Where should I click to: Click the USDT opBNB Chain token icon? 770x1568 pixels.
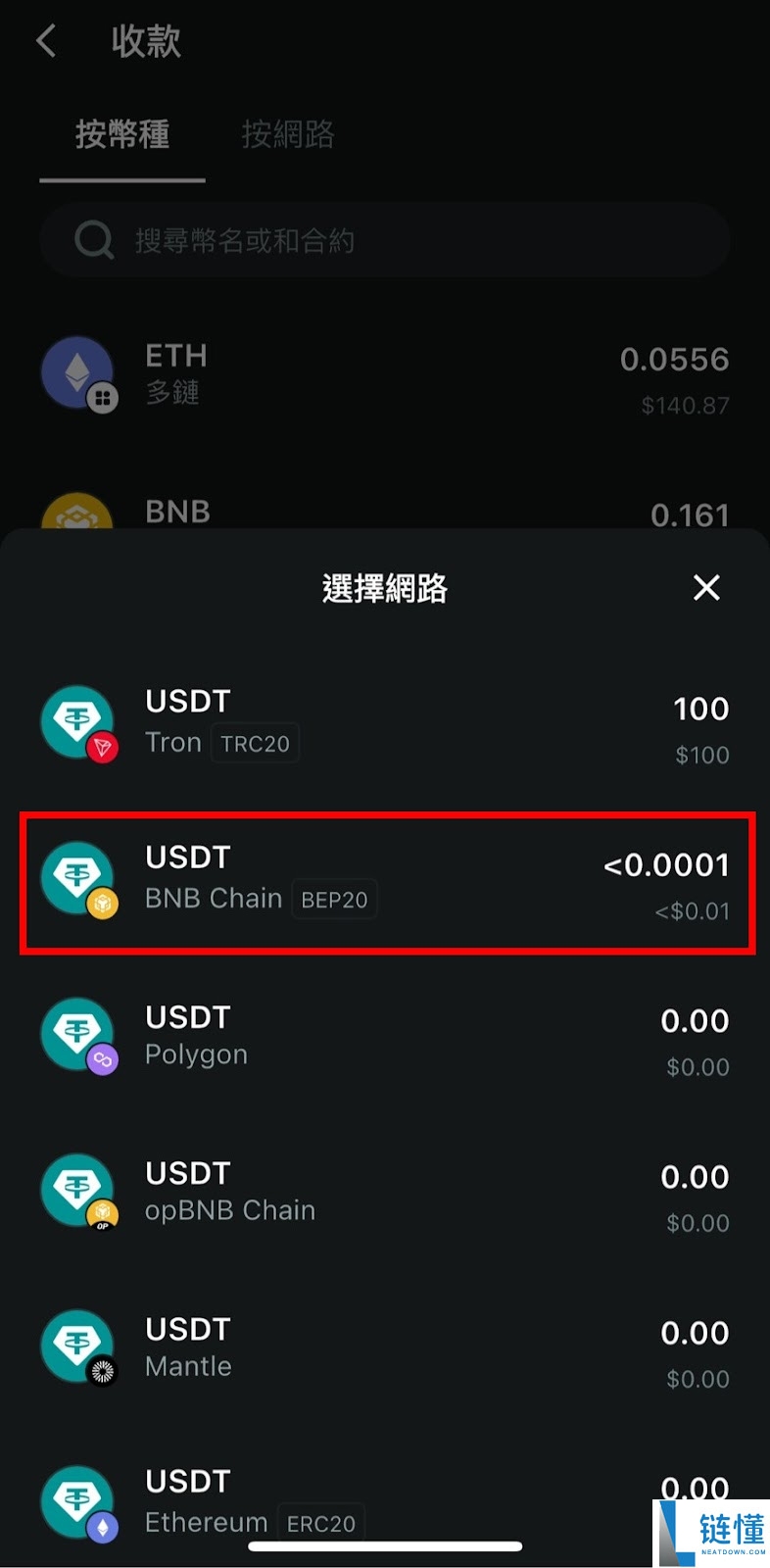(77, 1191)
